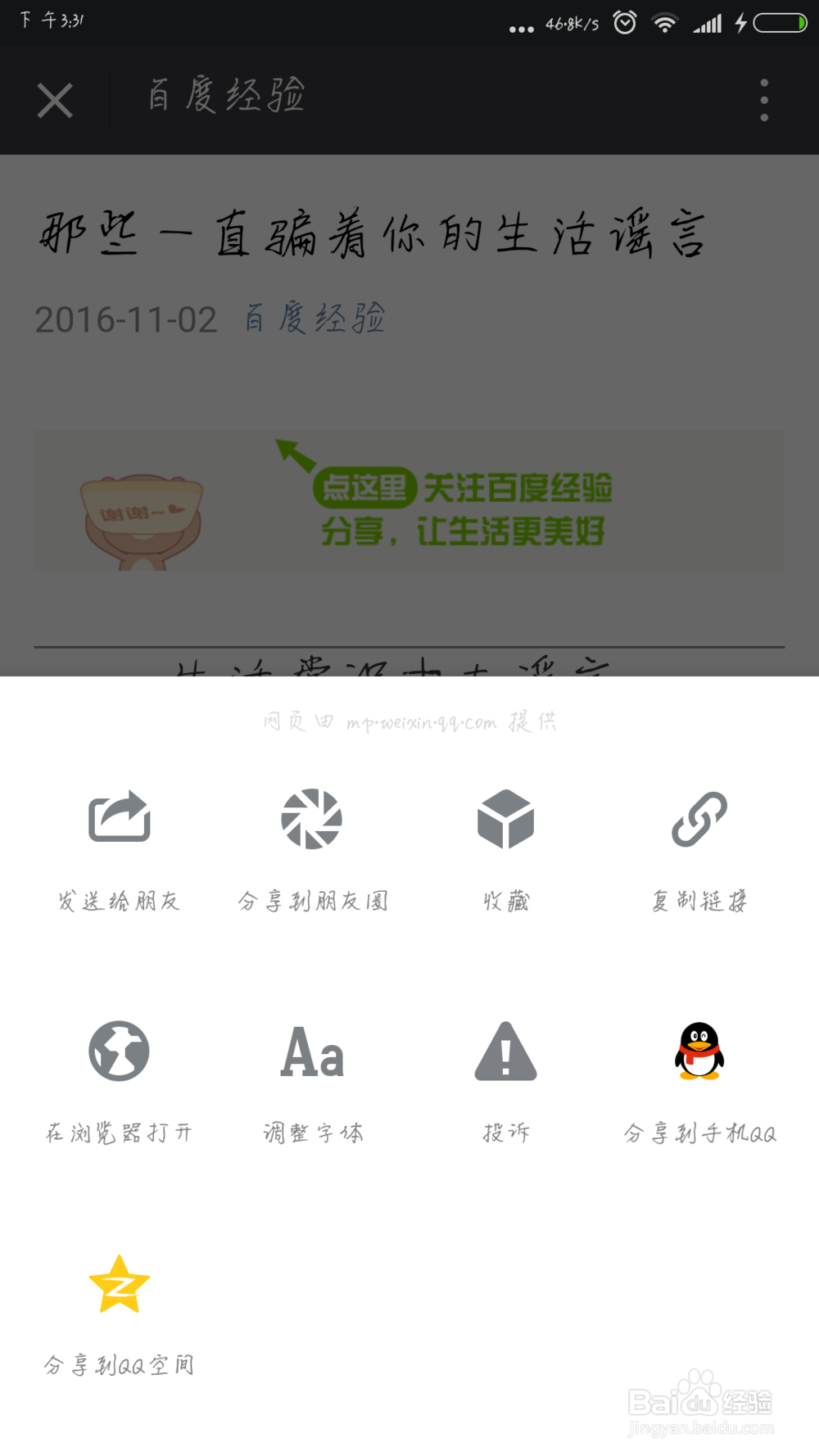Open page via 在浏览器打开 globe icon
The width and height of the screenshot is (819, 1456).
pyautogui.click(x=119, y=1052)
